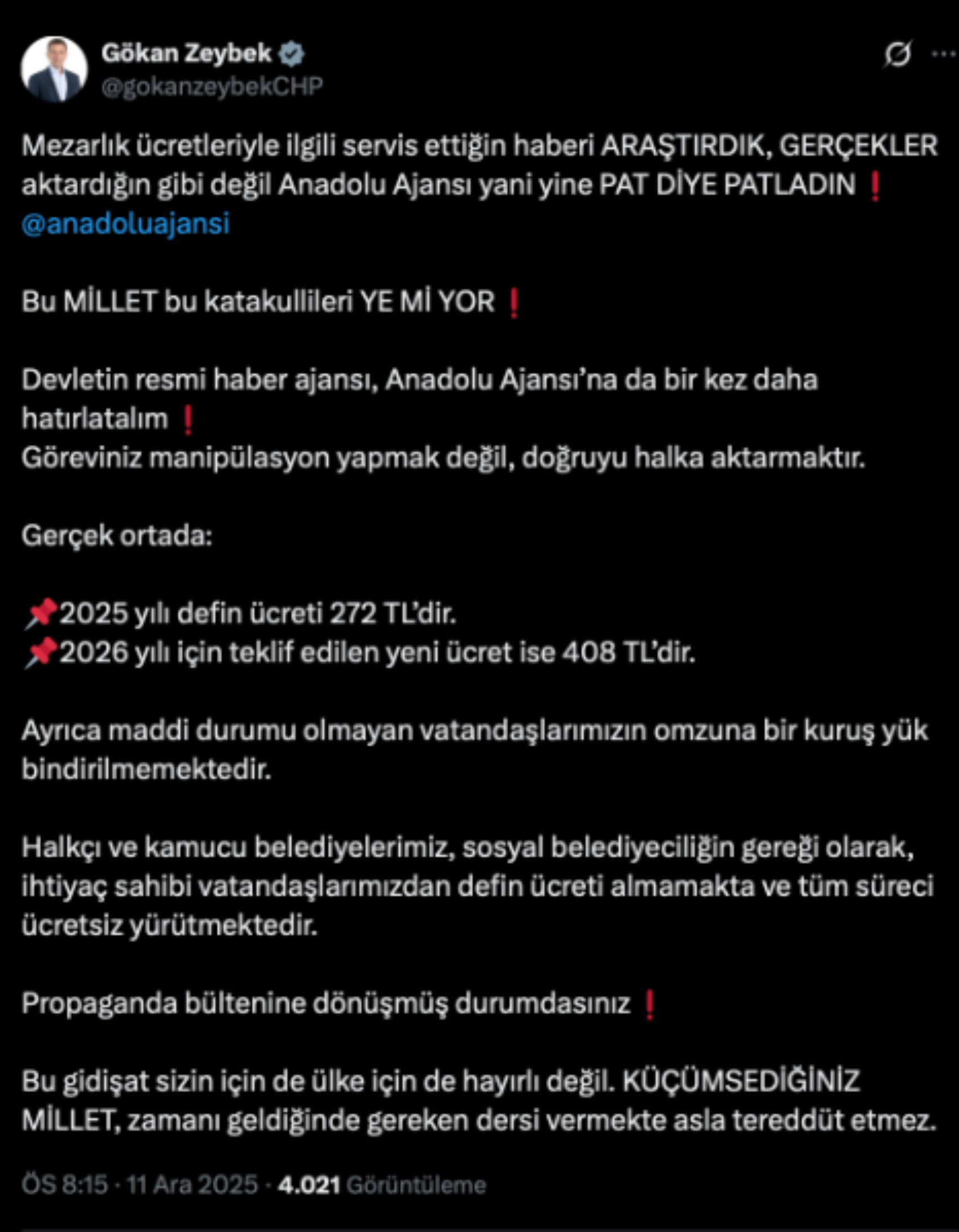Screen dimensions: 959x1232
Task: Open the tweet's overflow menu
Action: [943, 54]
